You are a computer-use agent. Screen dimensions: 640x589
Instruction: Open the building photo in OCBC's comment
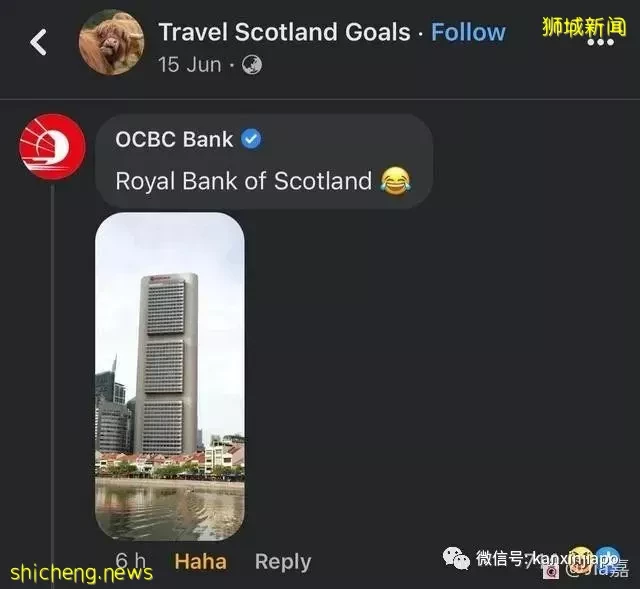coord(170,376)
